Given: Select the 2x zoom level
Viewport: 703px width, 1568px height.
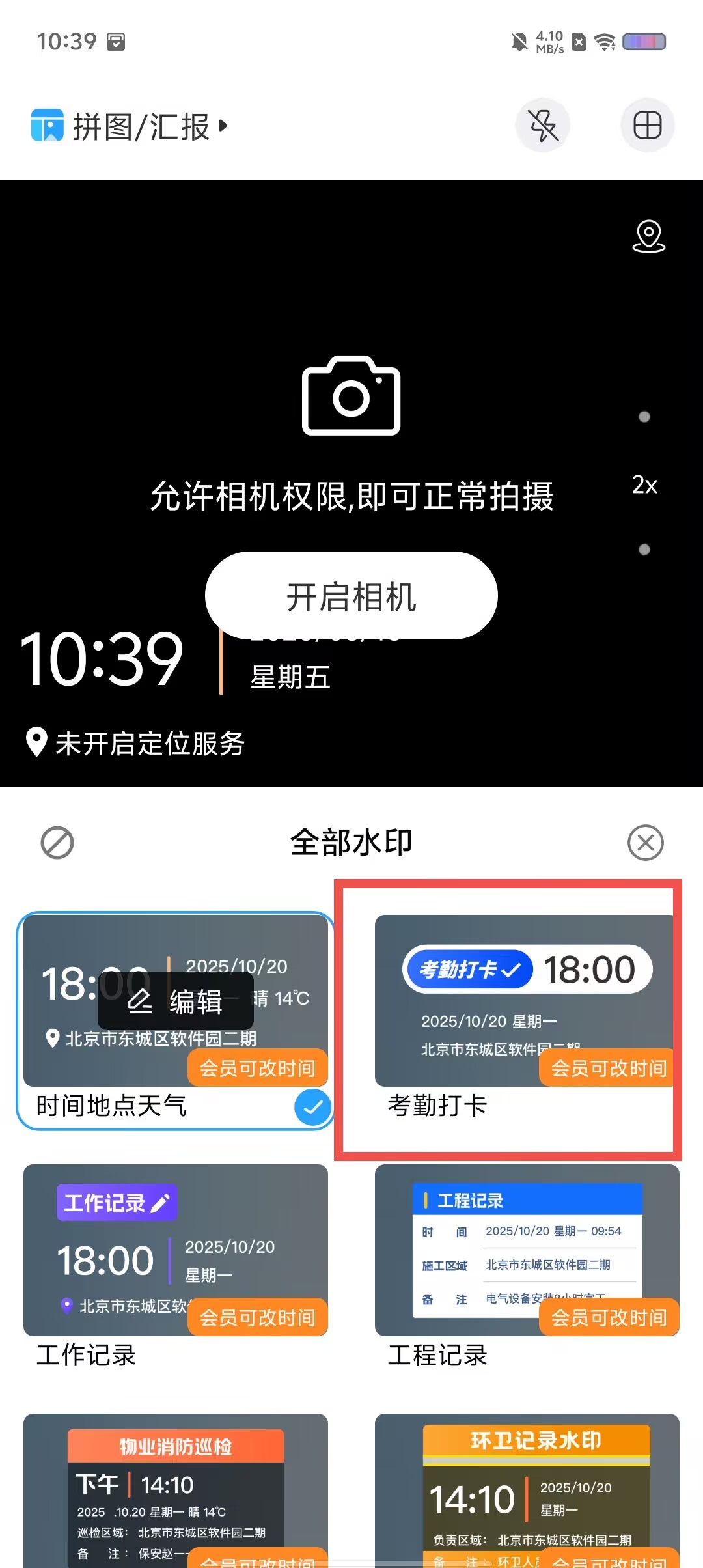Looking at the screenshot, I should [644, 484].
